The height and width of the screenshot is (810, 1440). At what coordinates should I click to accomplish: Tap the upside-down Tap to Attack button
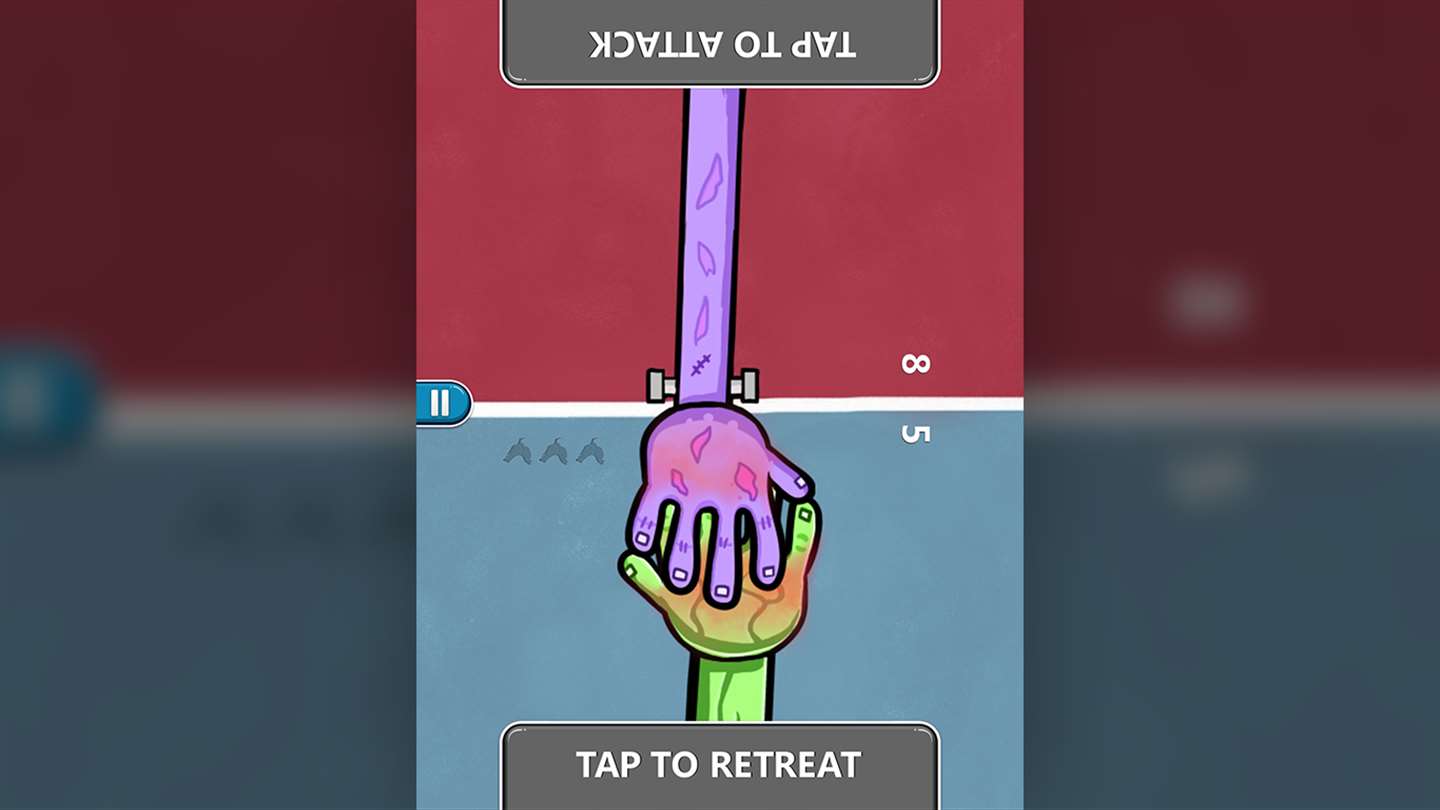719,43
